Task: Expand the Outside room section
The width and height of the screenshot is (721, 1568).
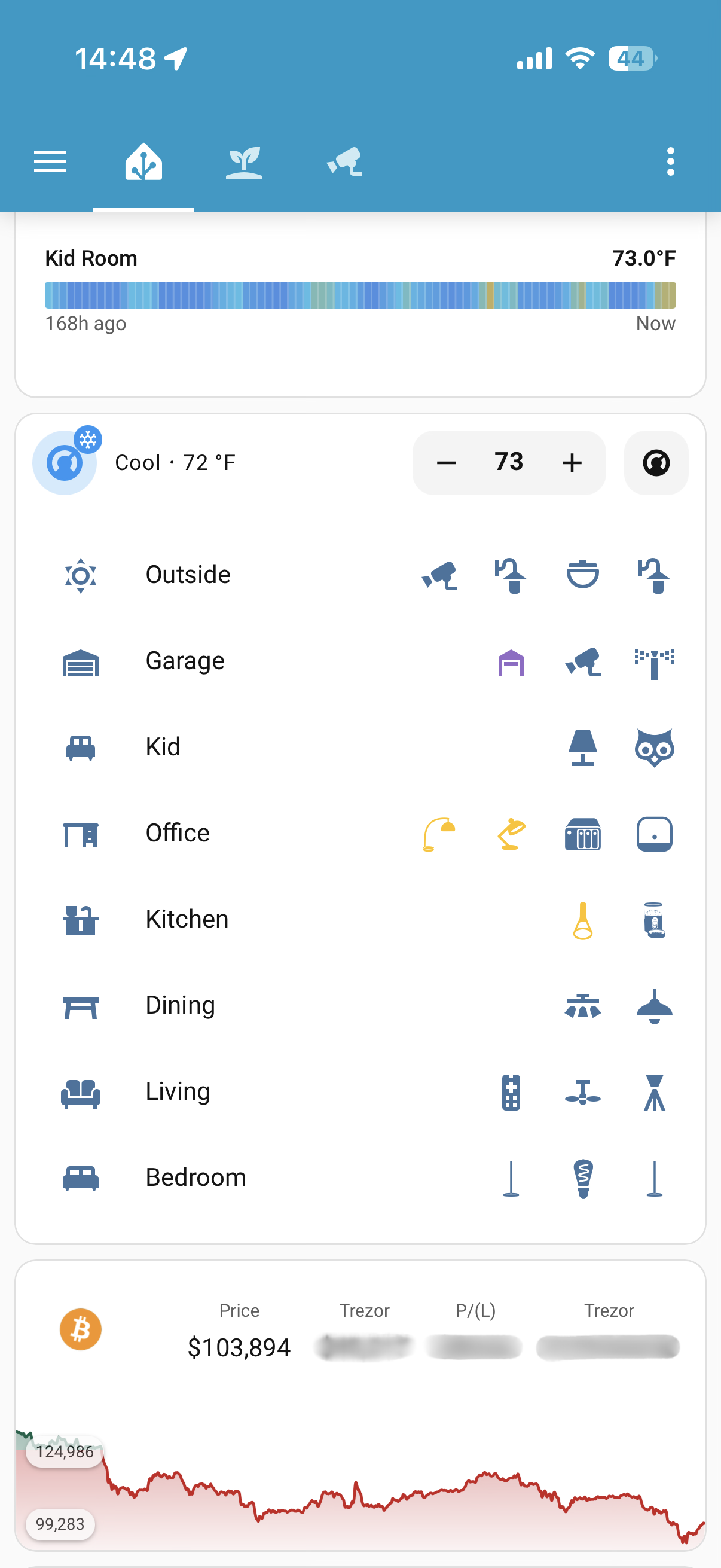Action: (188, 573)
